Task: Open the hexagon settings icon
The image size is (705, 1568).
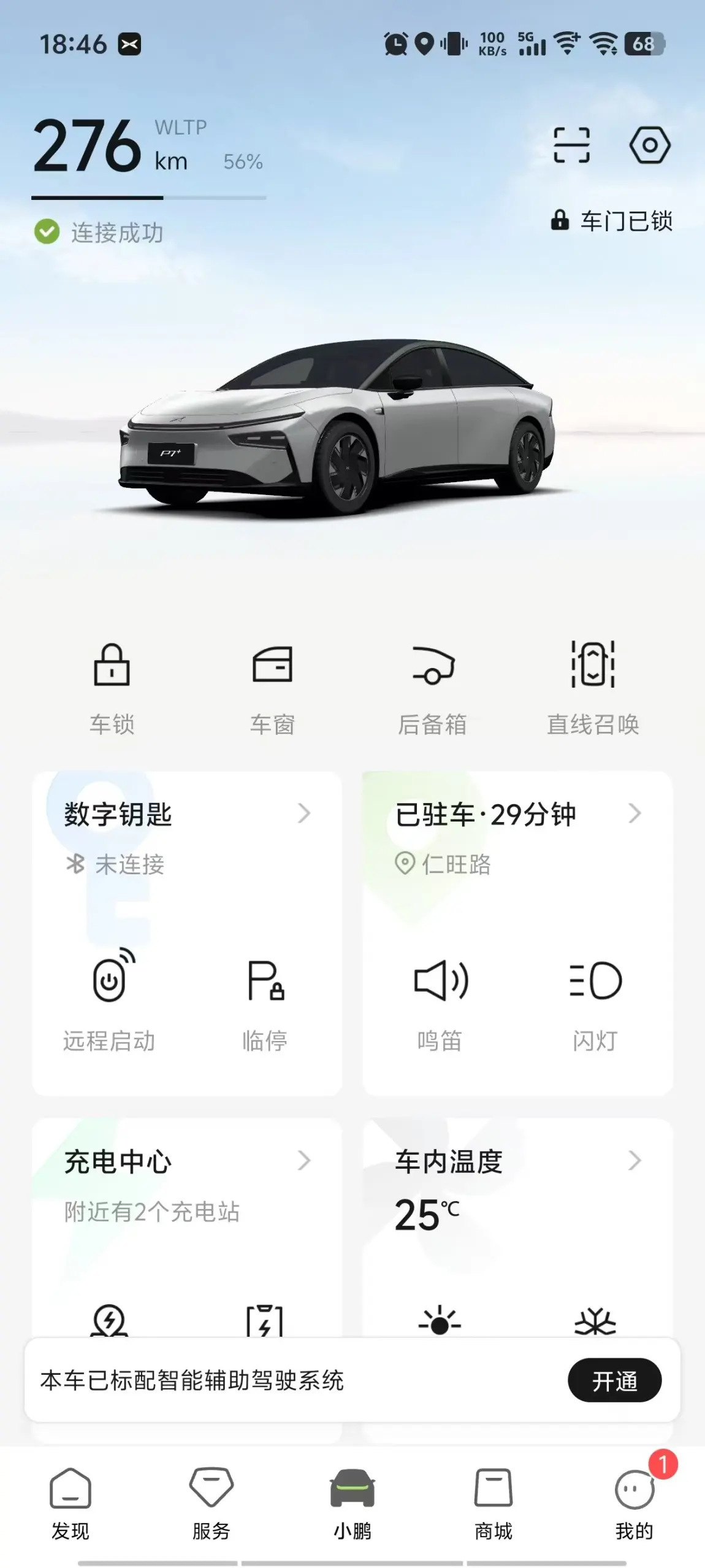Action: click(x=650, y=145)
